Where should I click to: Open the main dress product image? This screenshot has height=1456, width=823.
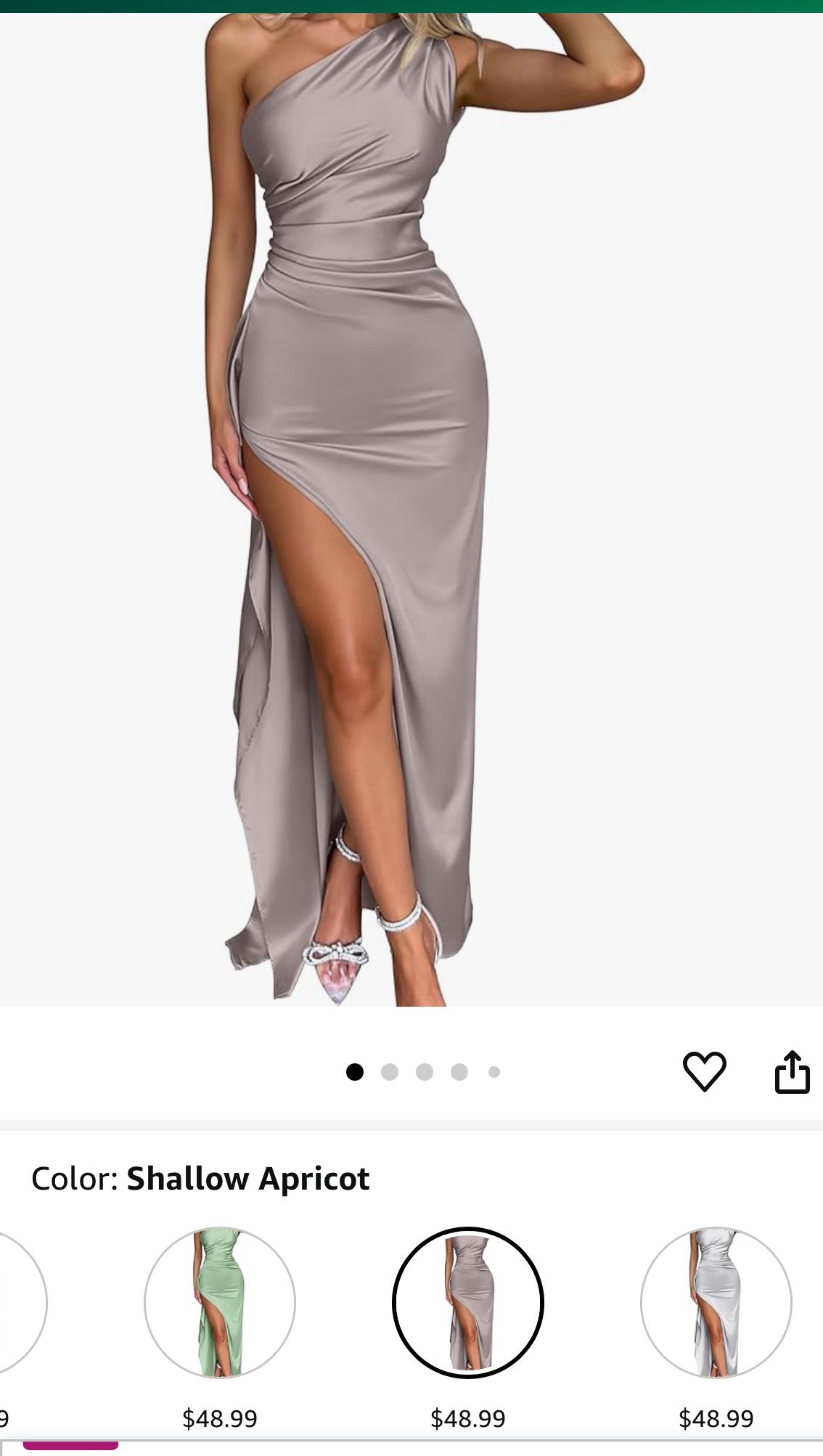tap(411, 510)
